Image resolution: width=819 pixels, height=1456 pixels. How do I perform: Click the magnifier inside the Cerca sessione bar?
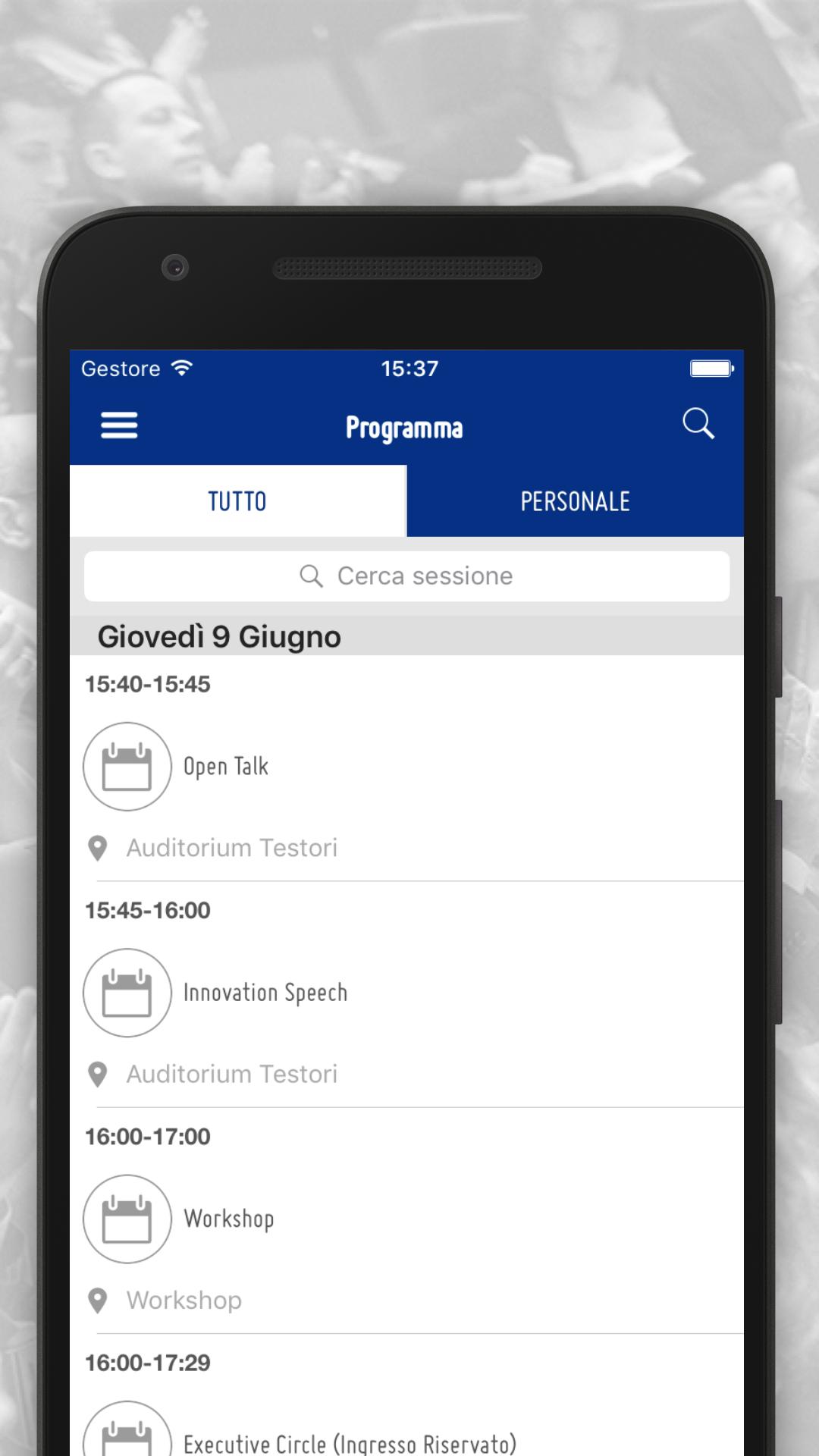(x=310, y=576)
